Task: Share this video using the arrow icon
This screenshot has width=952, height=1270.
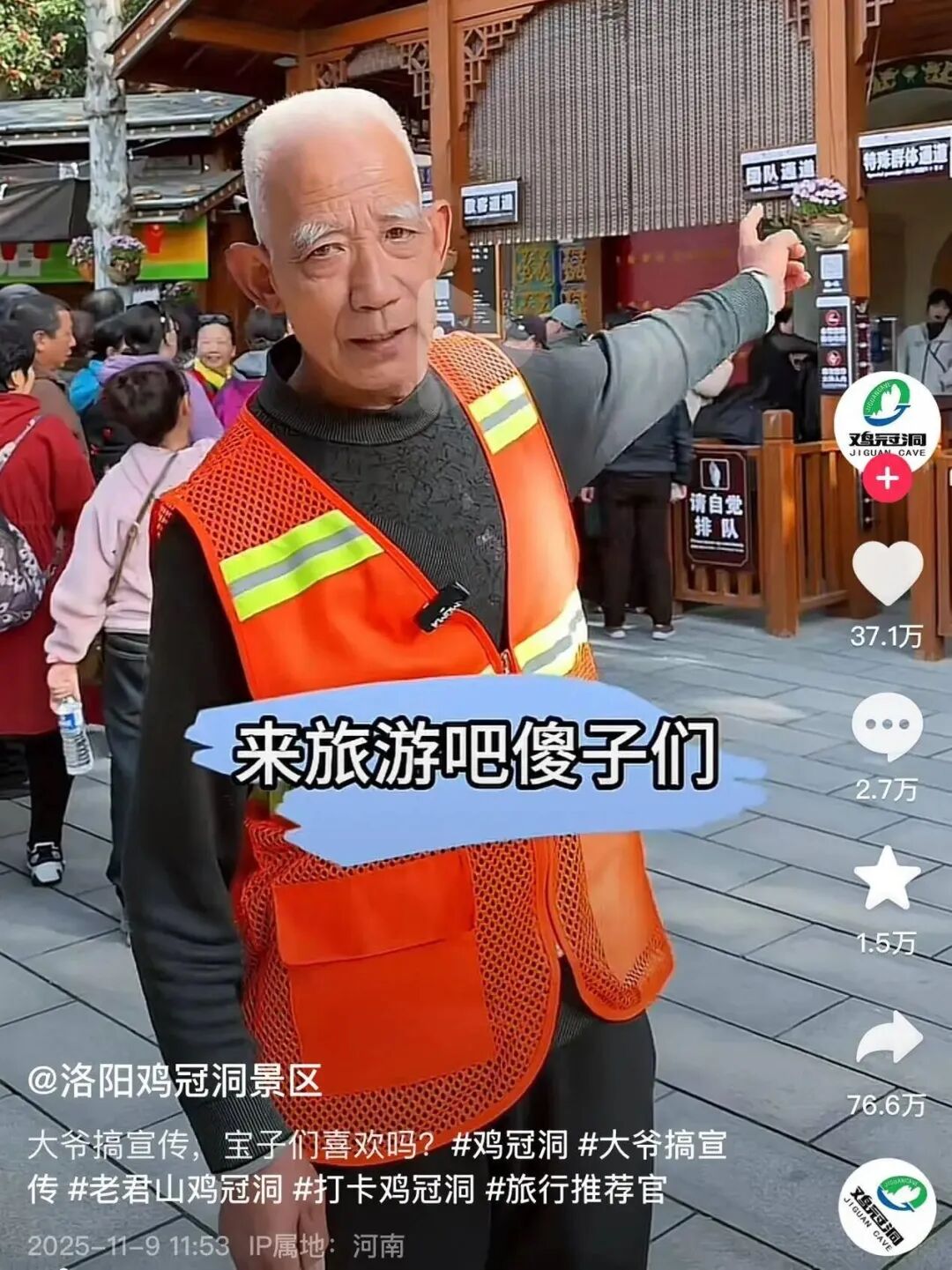Action: 889,1039
